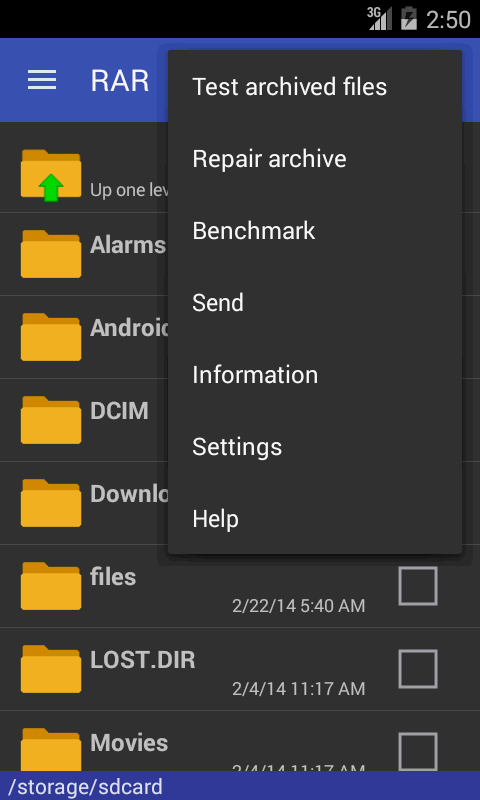Go up one level folder
Screen dimensions: 480x800
point(84,175)
